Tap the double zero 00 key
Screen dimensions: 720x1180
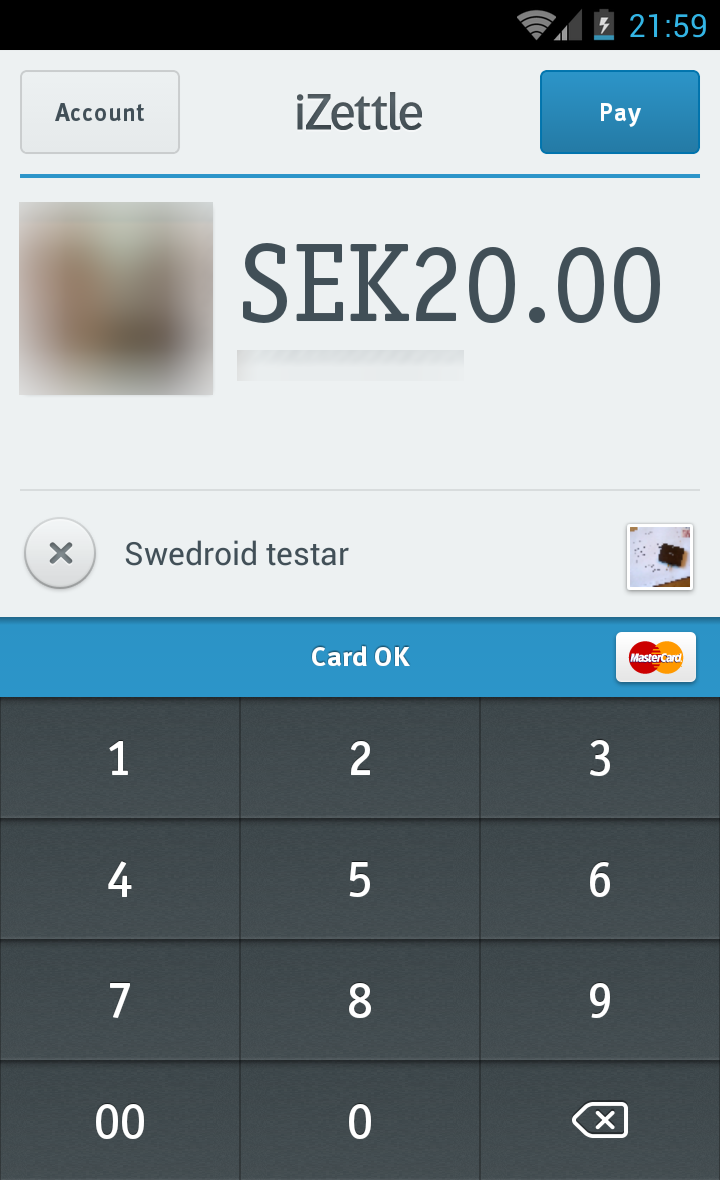(120, 1121)
